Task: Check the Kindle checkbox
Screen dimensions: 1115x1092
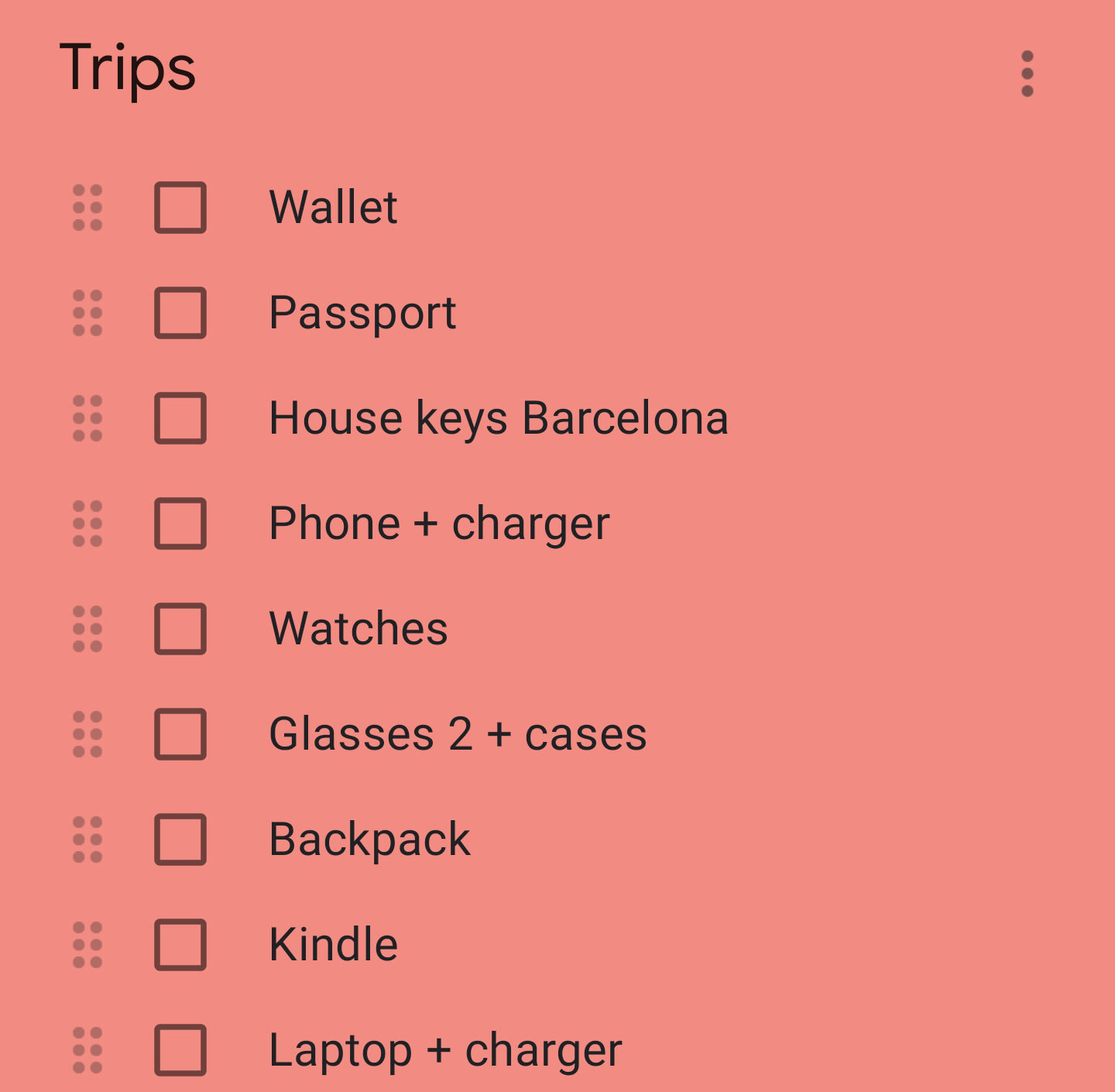Action: tap(180, 945)
